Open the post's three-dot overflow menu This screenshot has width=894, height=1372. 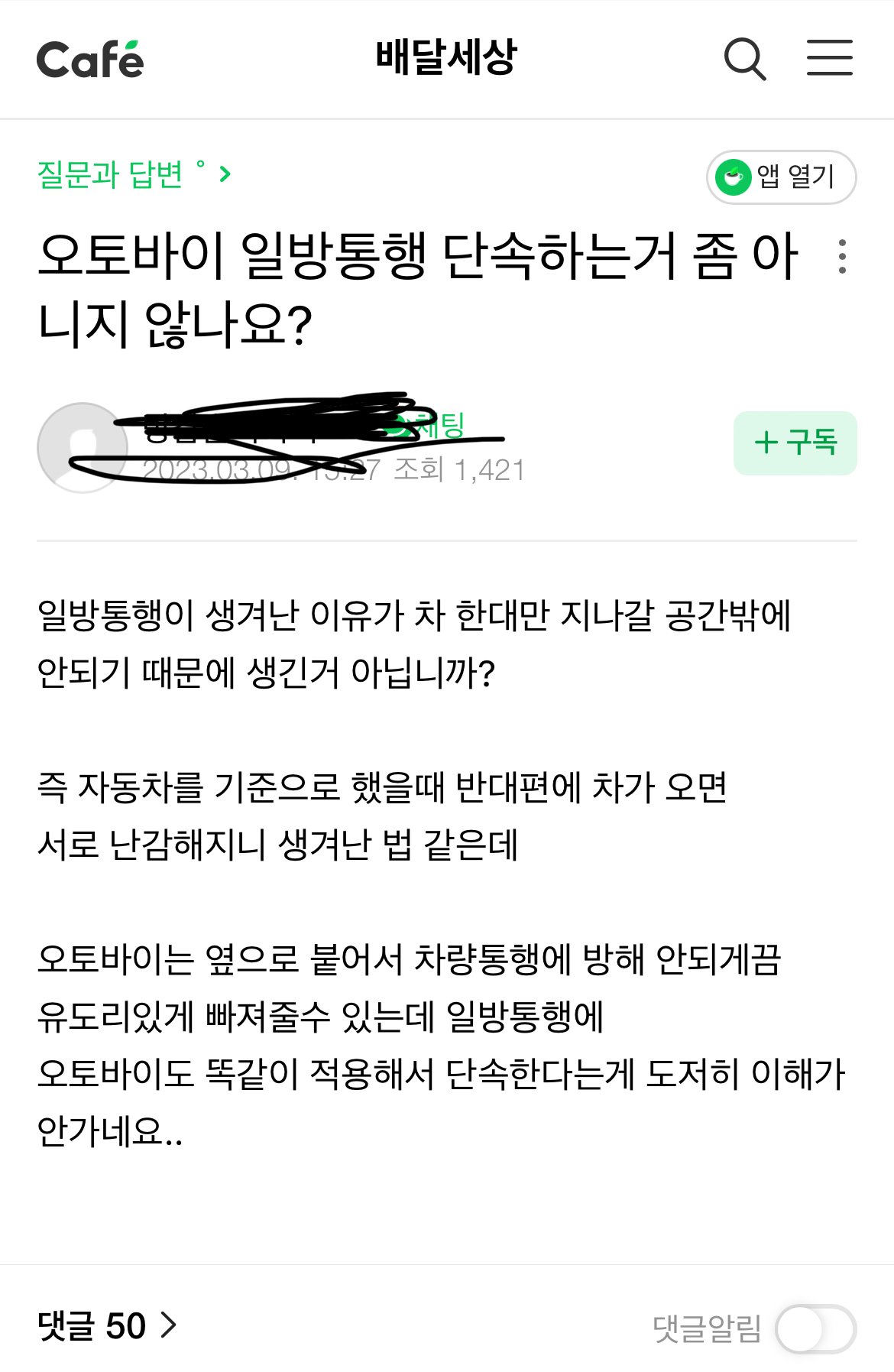(842, 257)
